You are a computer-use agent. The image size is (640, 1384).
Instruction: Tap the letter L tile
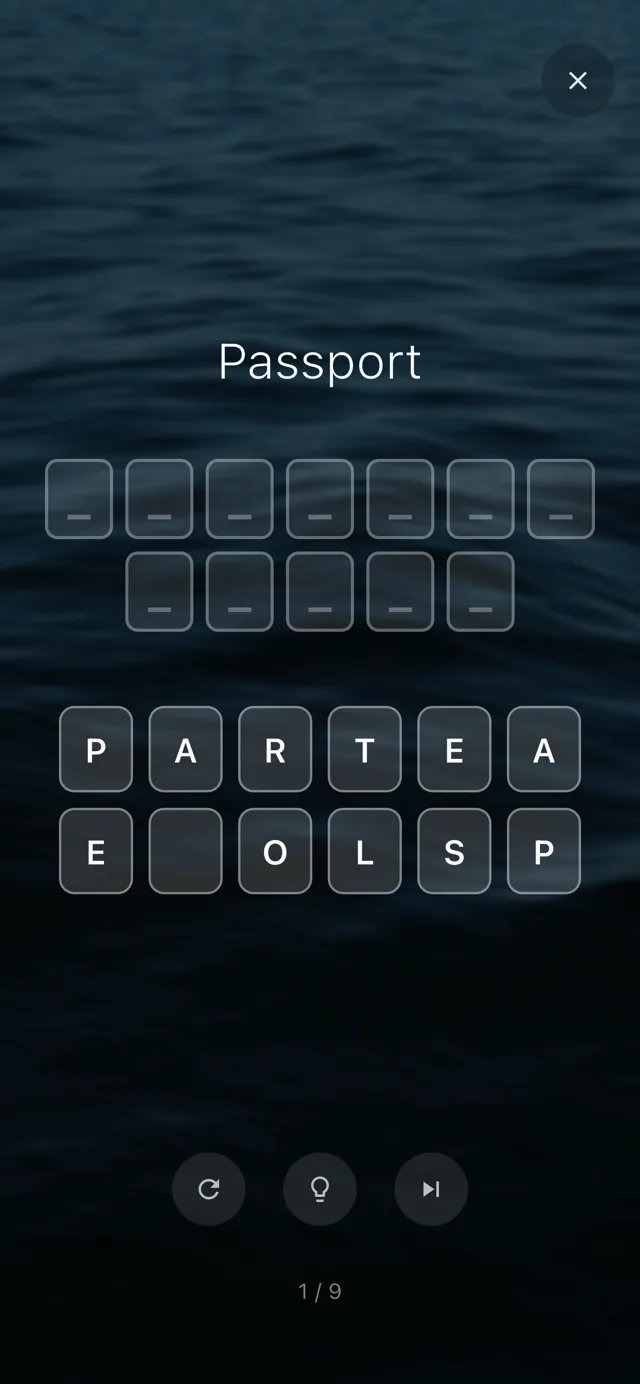364,851
